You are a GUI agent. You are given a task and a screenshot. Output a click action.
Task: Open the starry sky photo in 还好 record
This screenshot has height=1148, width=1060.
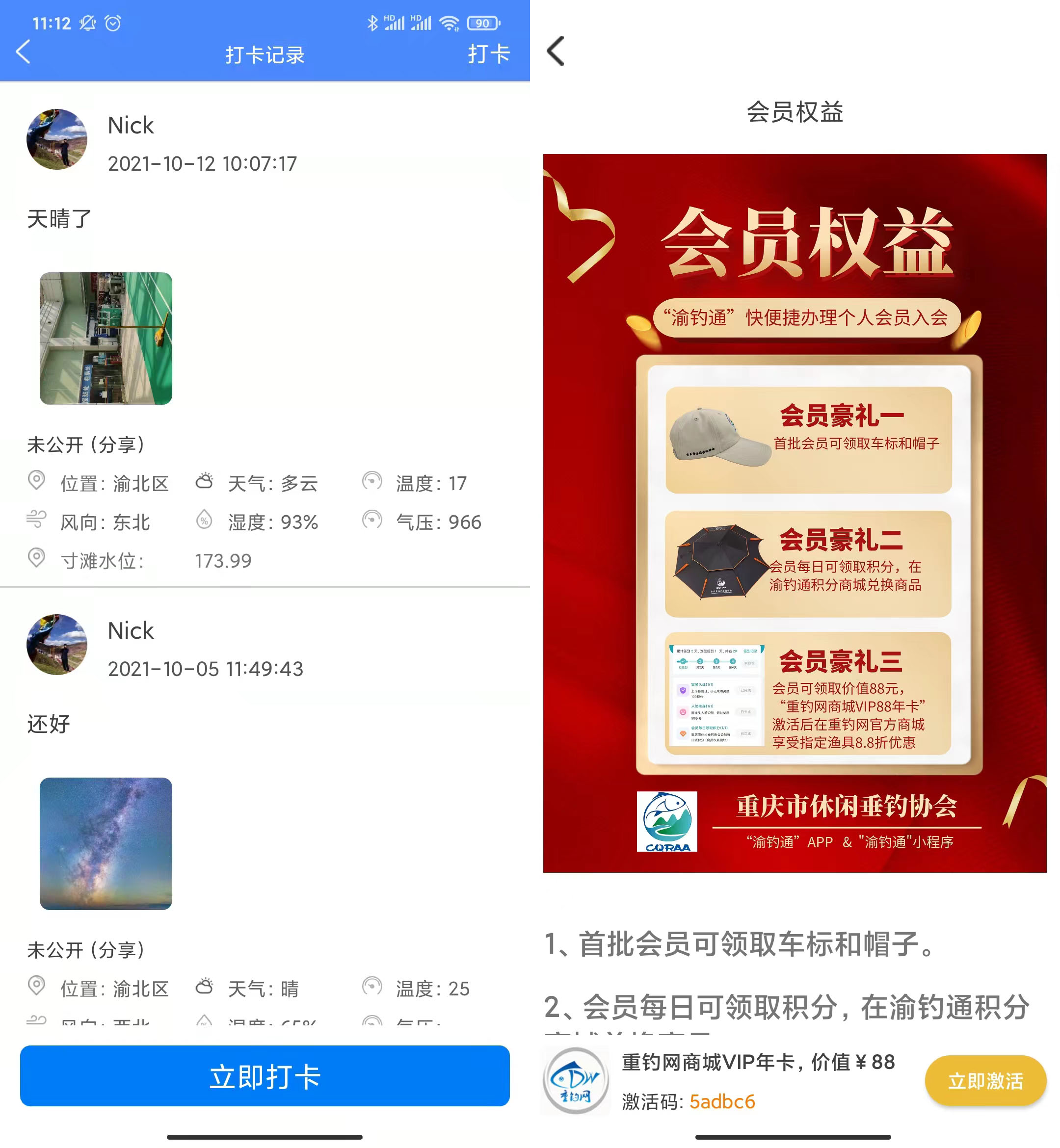[106, 843]
